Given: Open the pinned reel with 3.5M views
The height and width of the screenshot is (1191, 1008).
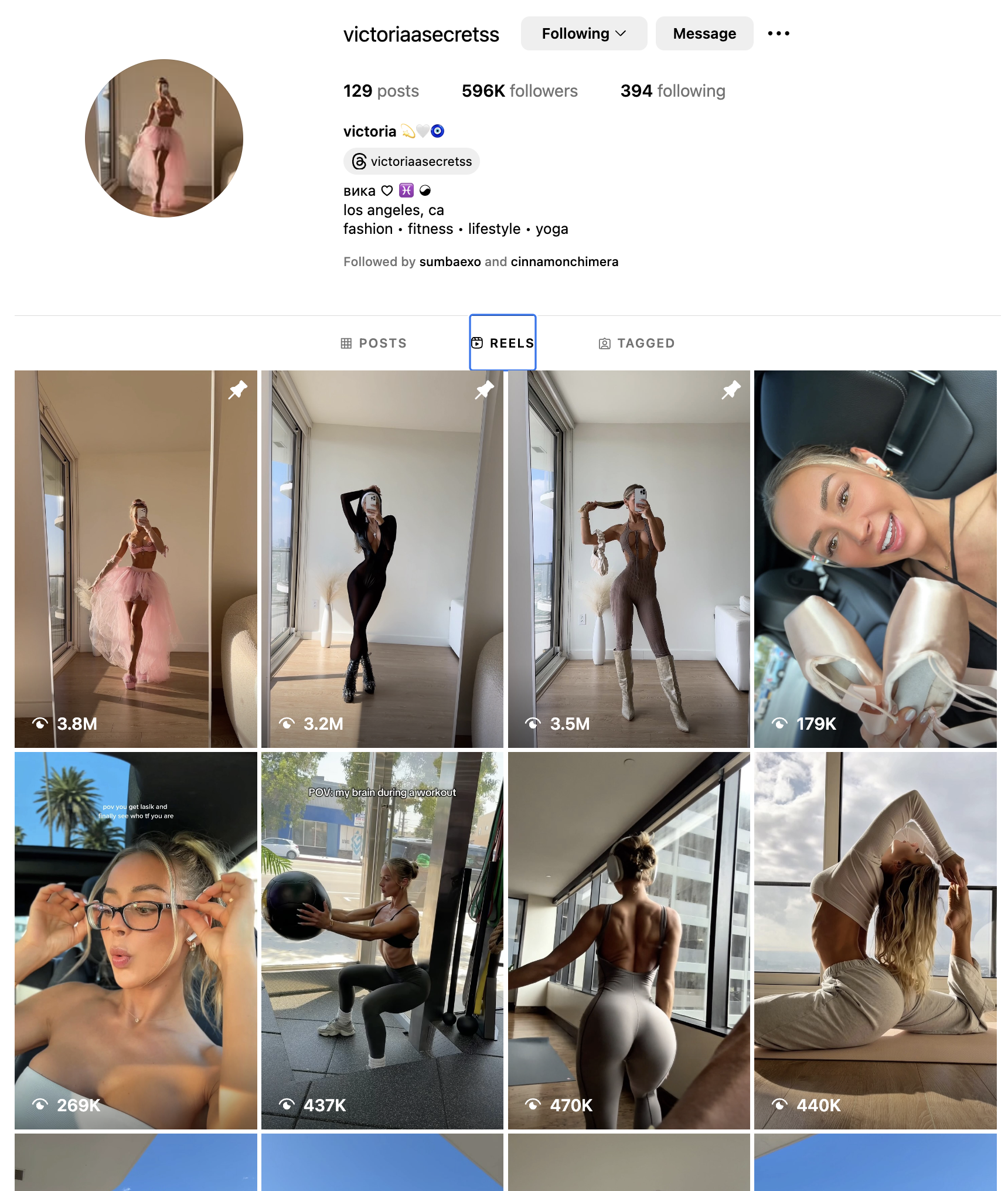Looking at the screenshot, I should (629, 559).
